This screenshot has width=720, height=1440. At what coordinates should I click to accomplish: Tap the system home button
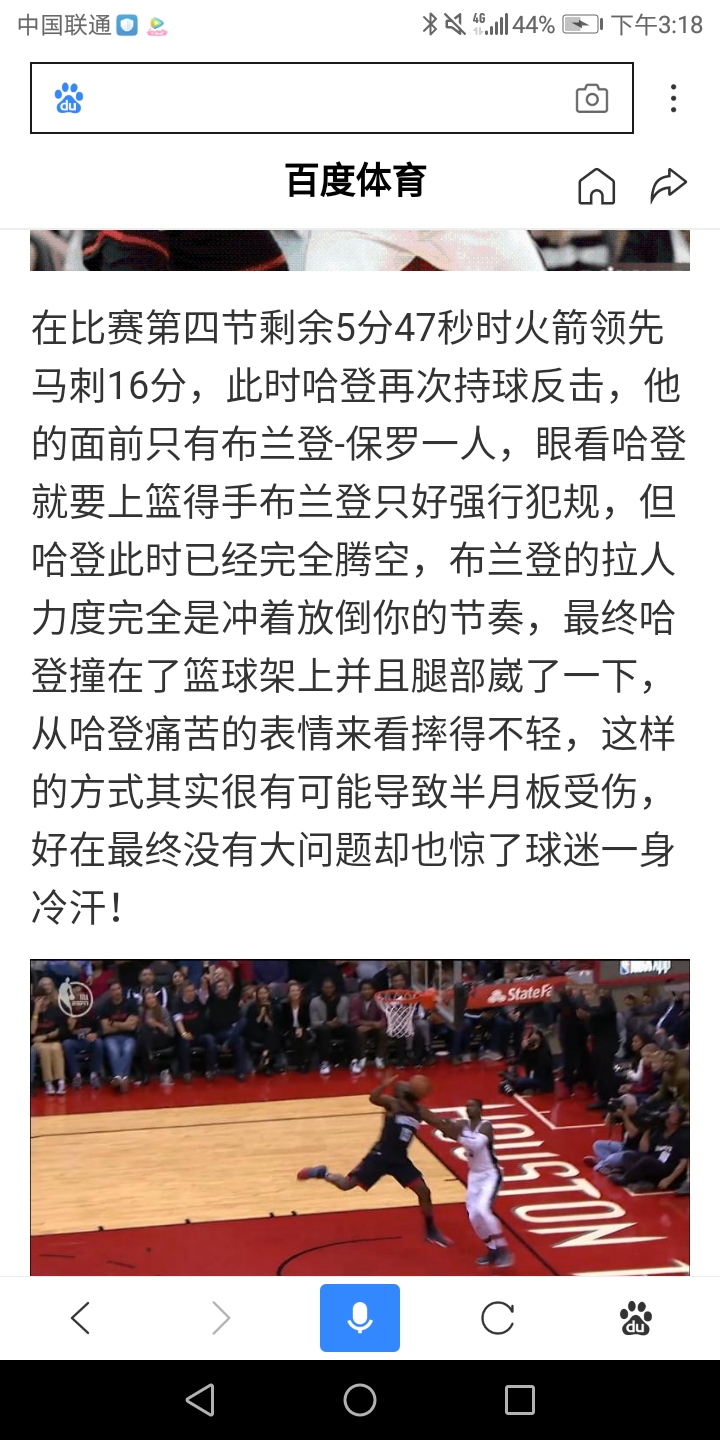point(360,1400)
